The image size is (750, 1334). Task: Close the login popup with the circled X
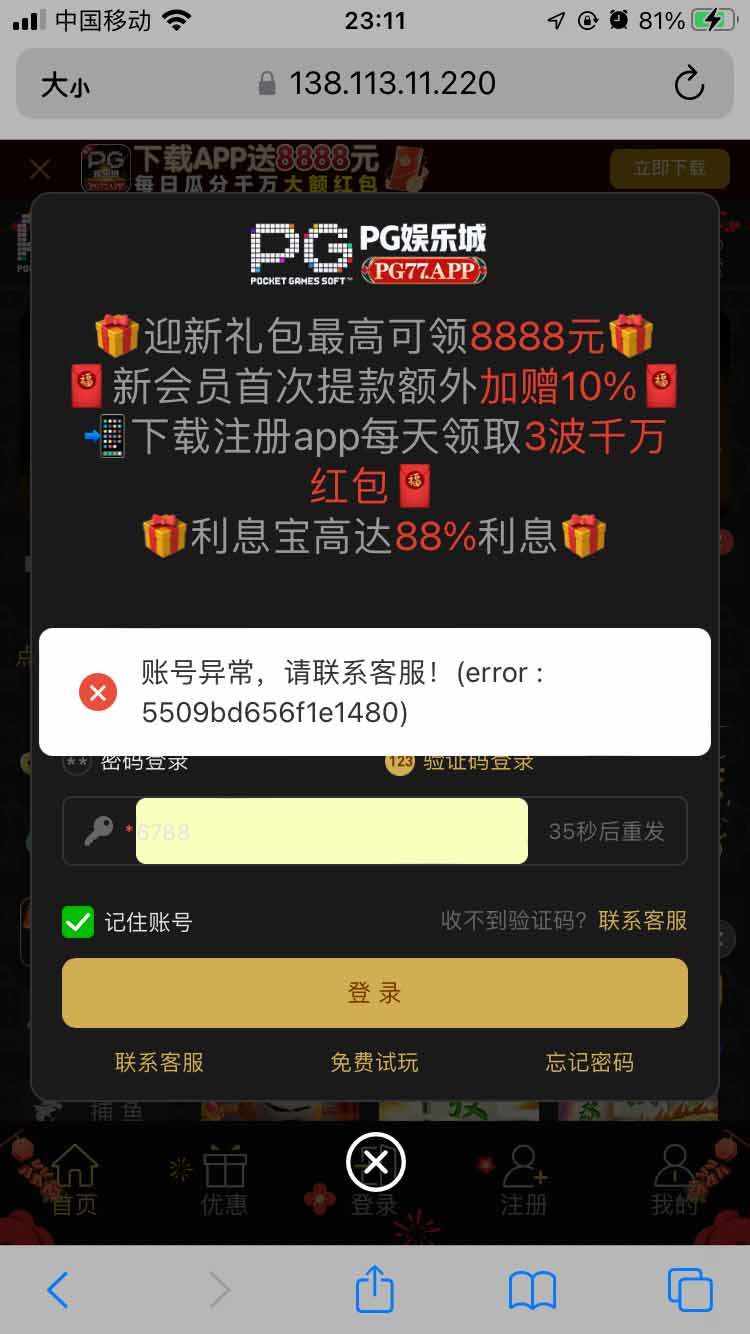(x=375, y=1162)
